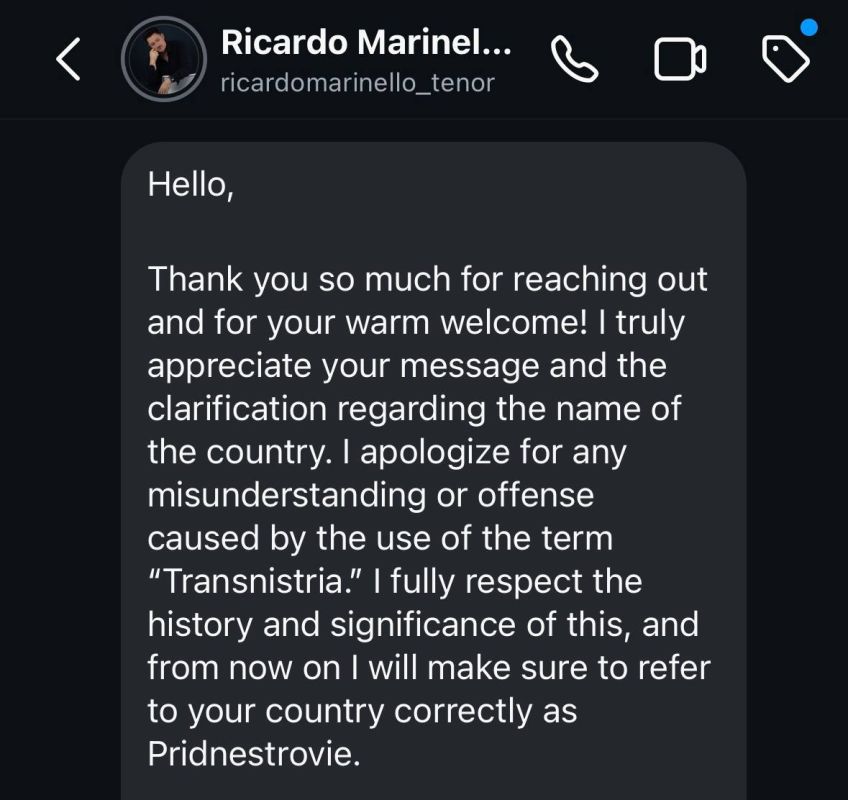Start a voice call with Ricardo
848x800 pixels.
point(575,60)
